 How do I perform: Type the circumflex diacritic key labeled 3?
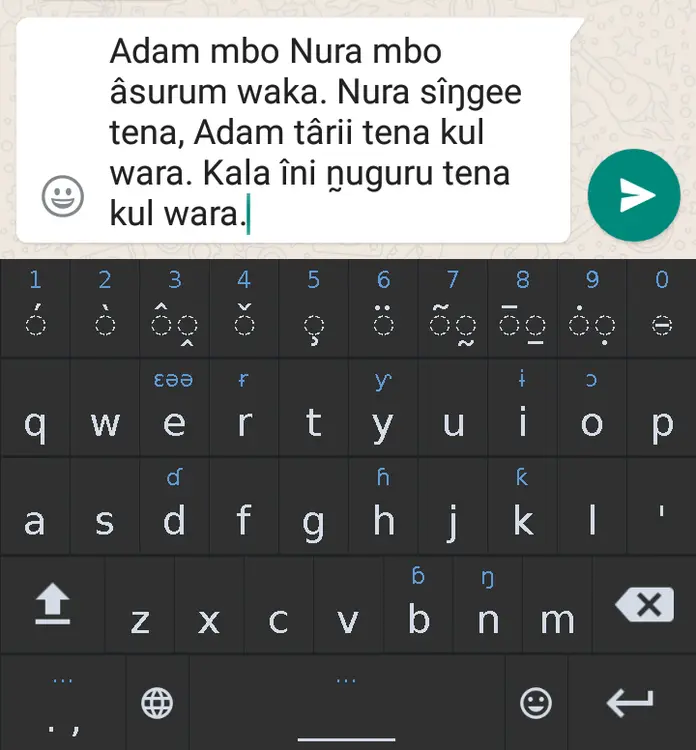pos(175,307)
